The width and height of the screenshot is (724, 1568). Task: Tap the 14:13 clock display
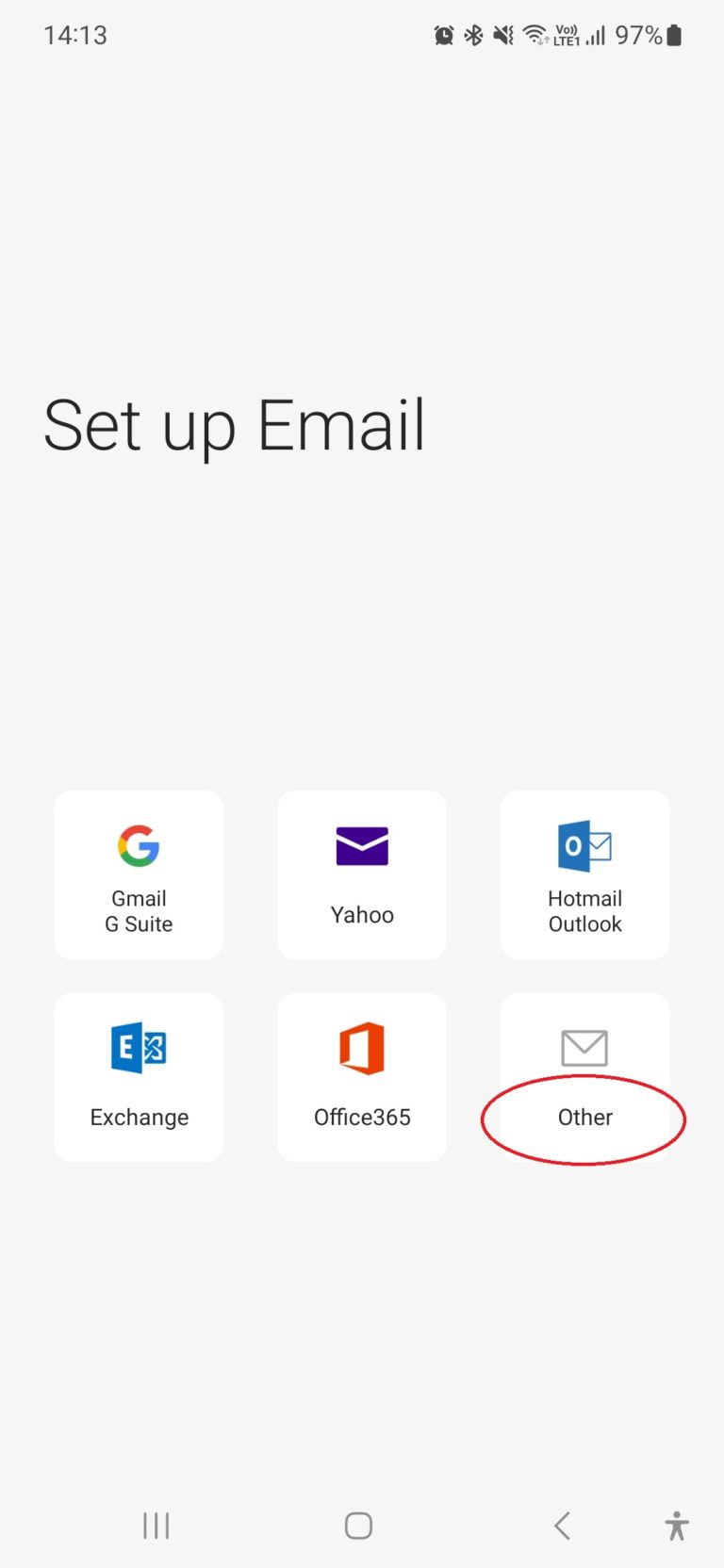coord(75,35)
